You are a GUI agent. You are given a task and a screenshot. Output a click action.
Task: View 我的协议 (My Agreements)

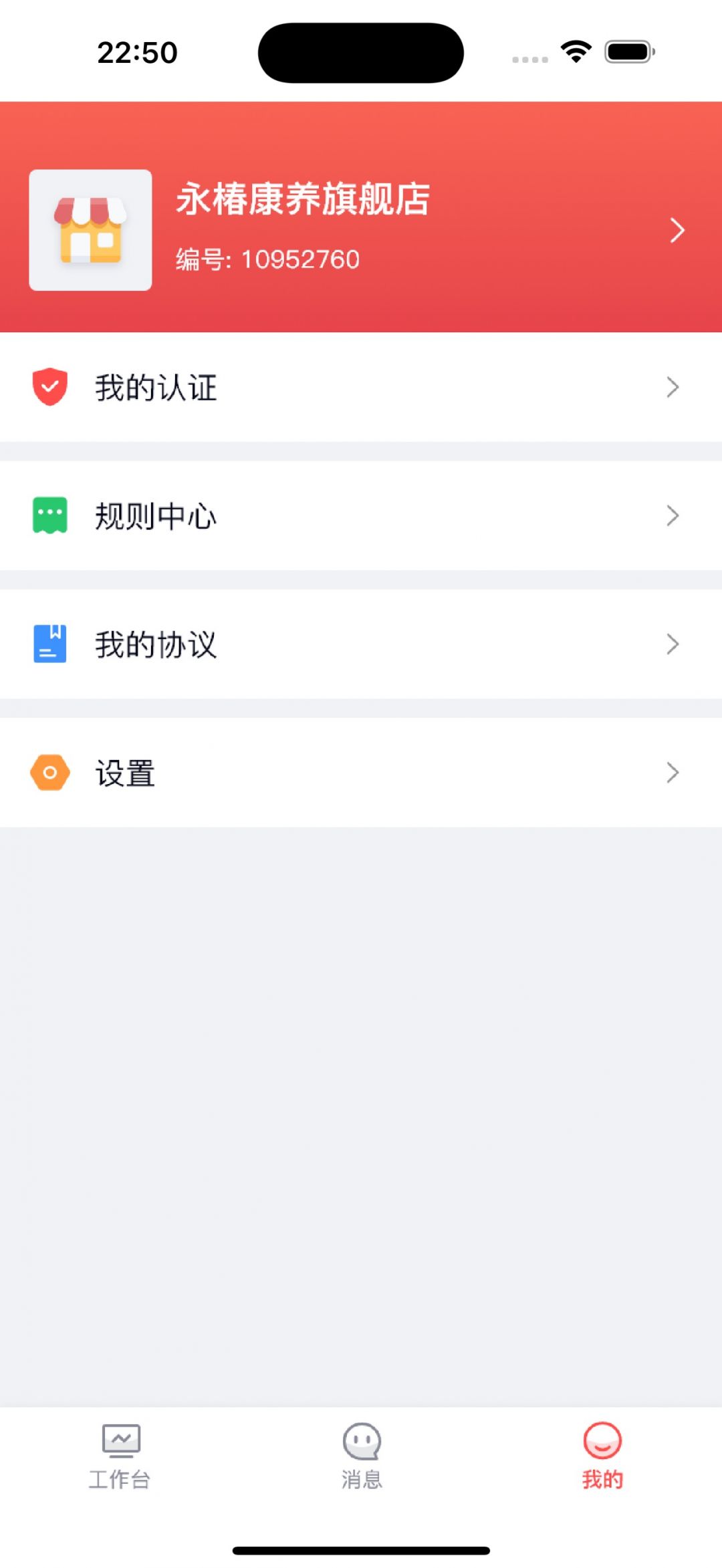(361, 644)
